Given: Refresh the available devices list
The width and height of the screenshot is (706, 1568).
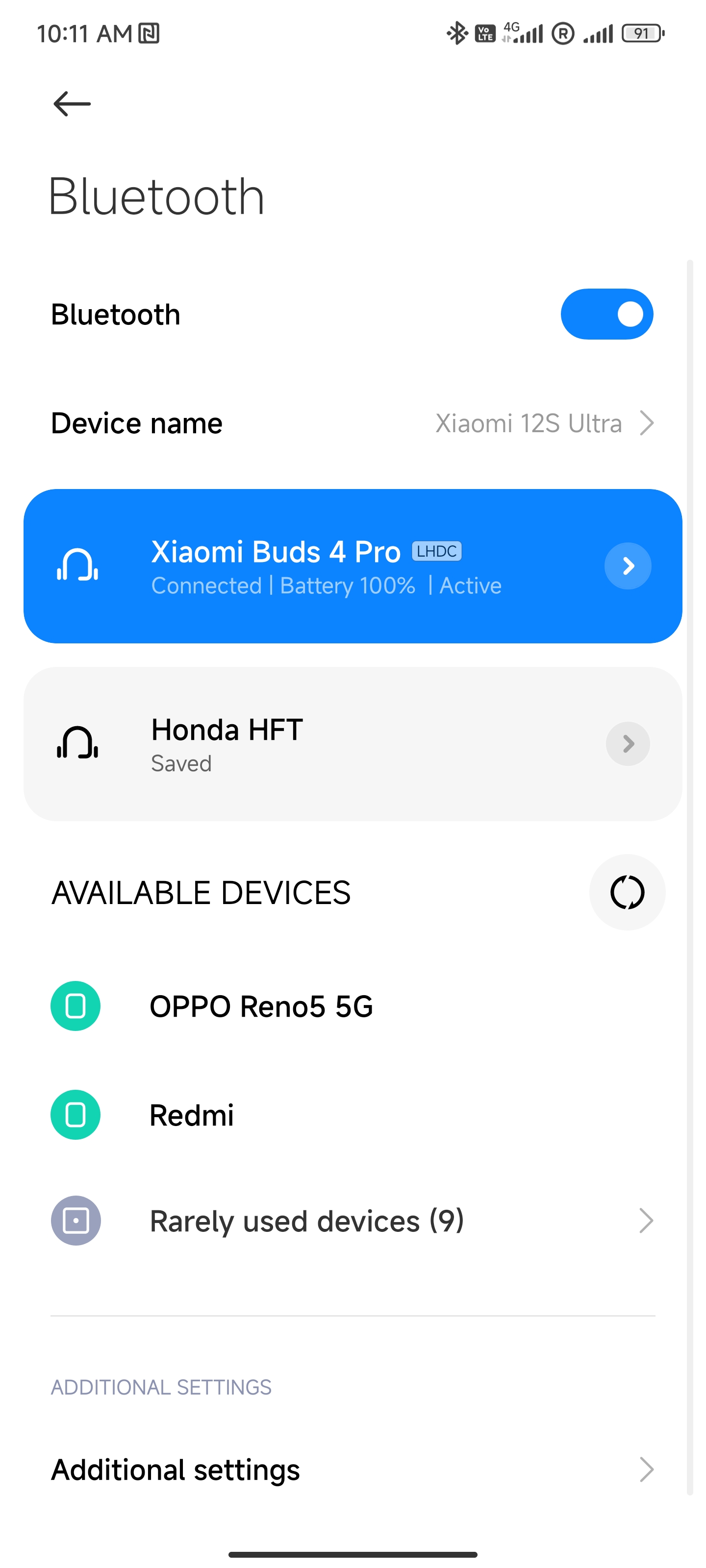Looking at the screenshot, I should pos(627,892).
